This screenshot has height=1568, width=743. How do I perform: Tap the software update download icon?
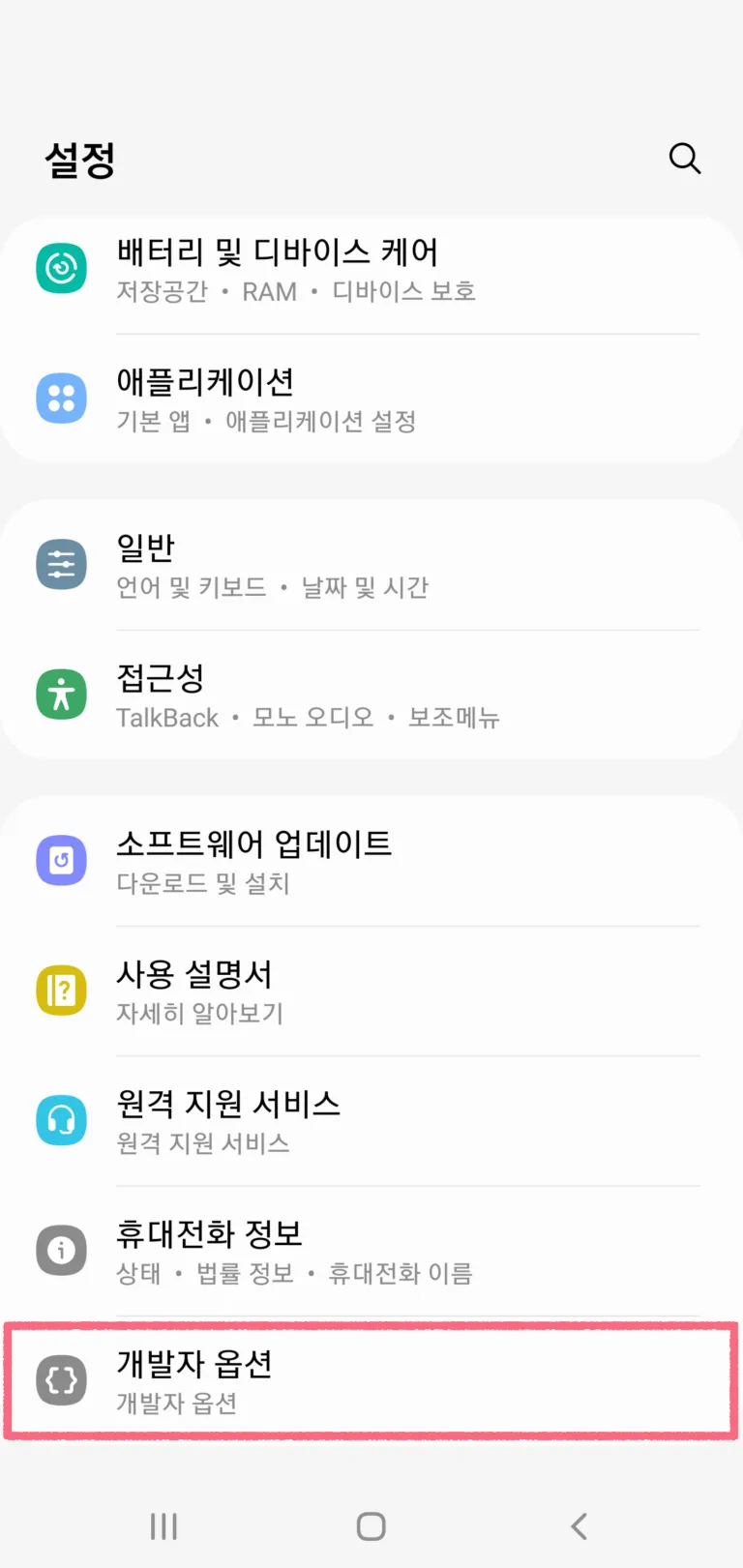tap(61, 860)
